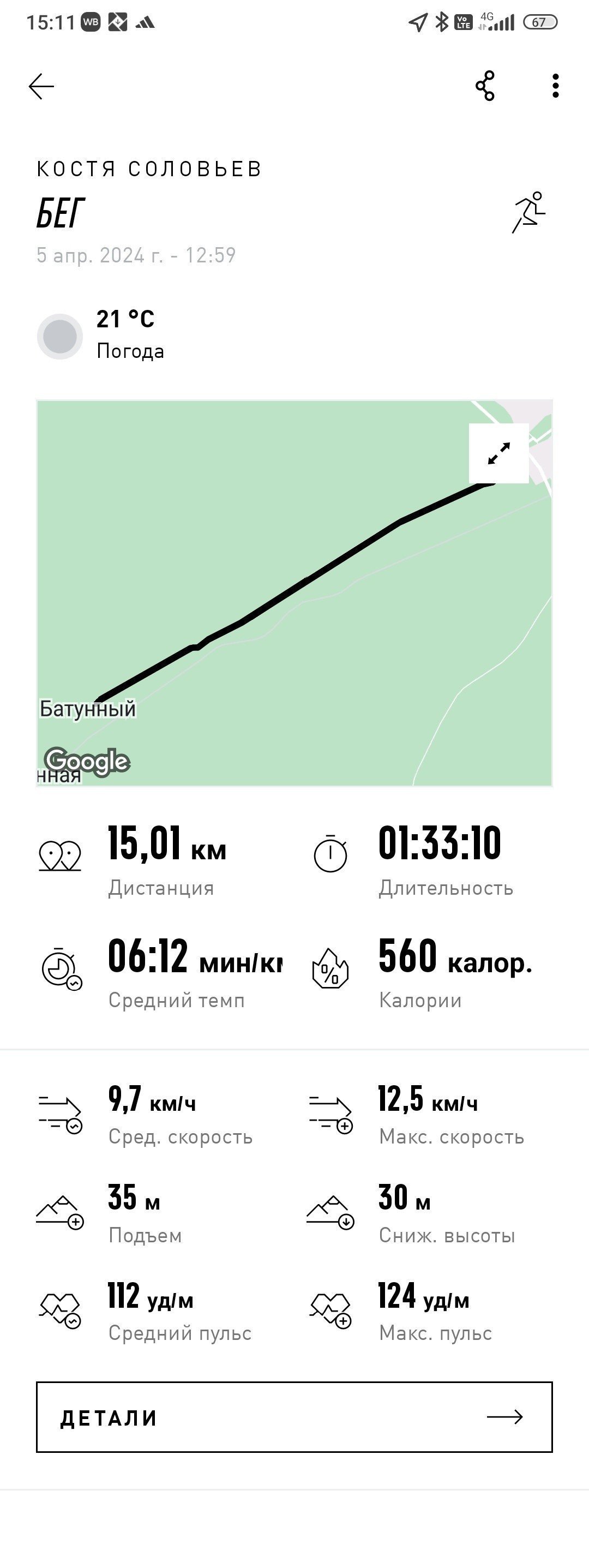Go back using the top-left arrow
Image resolution: width=589 pixels, height=1568 pixels.
tap(41, 86)
